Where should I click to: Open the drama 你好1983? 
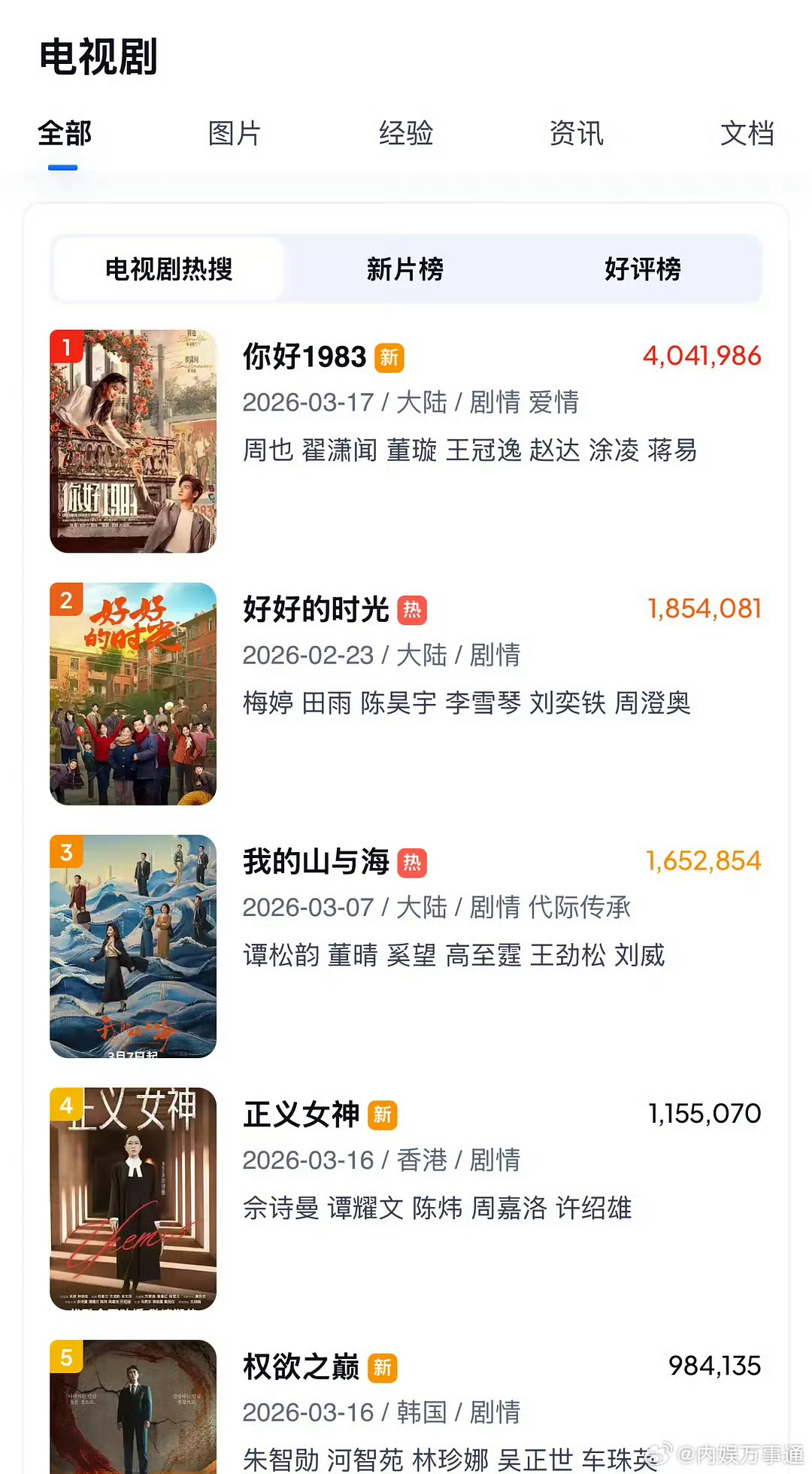304,357
